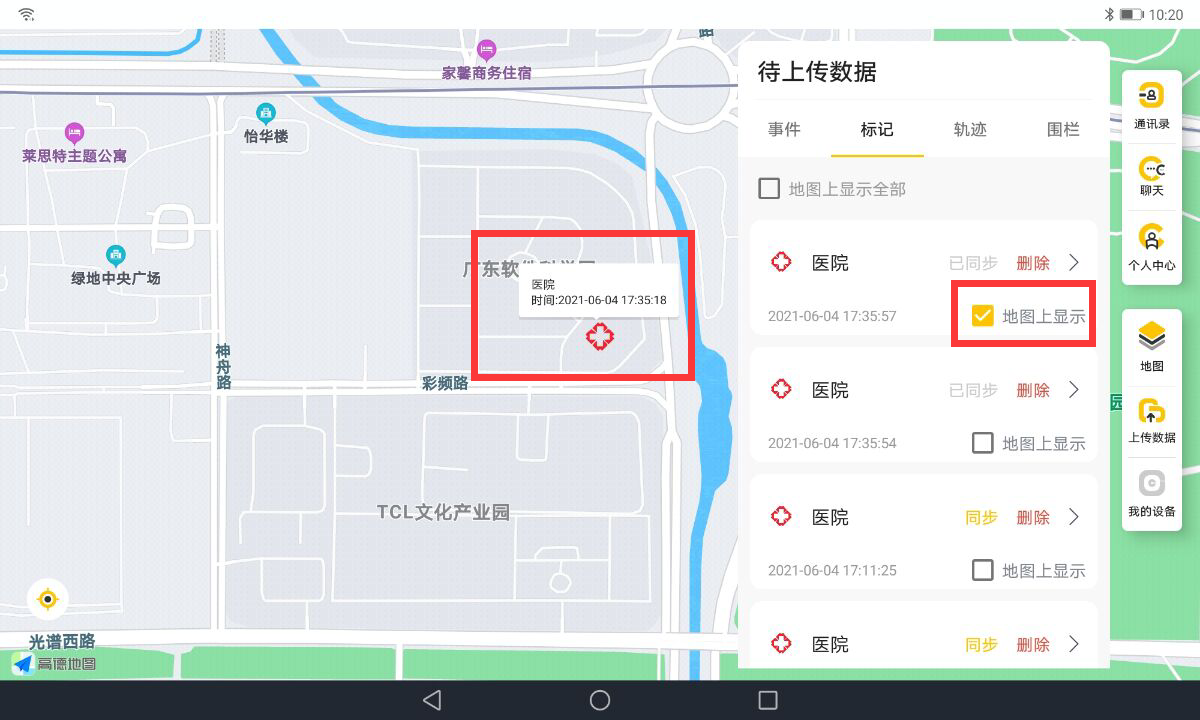Sync the 医院 marker from 17:11:25
This screenshot has width=1200, height=720.
pos(981,517)
